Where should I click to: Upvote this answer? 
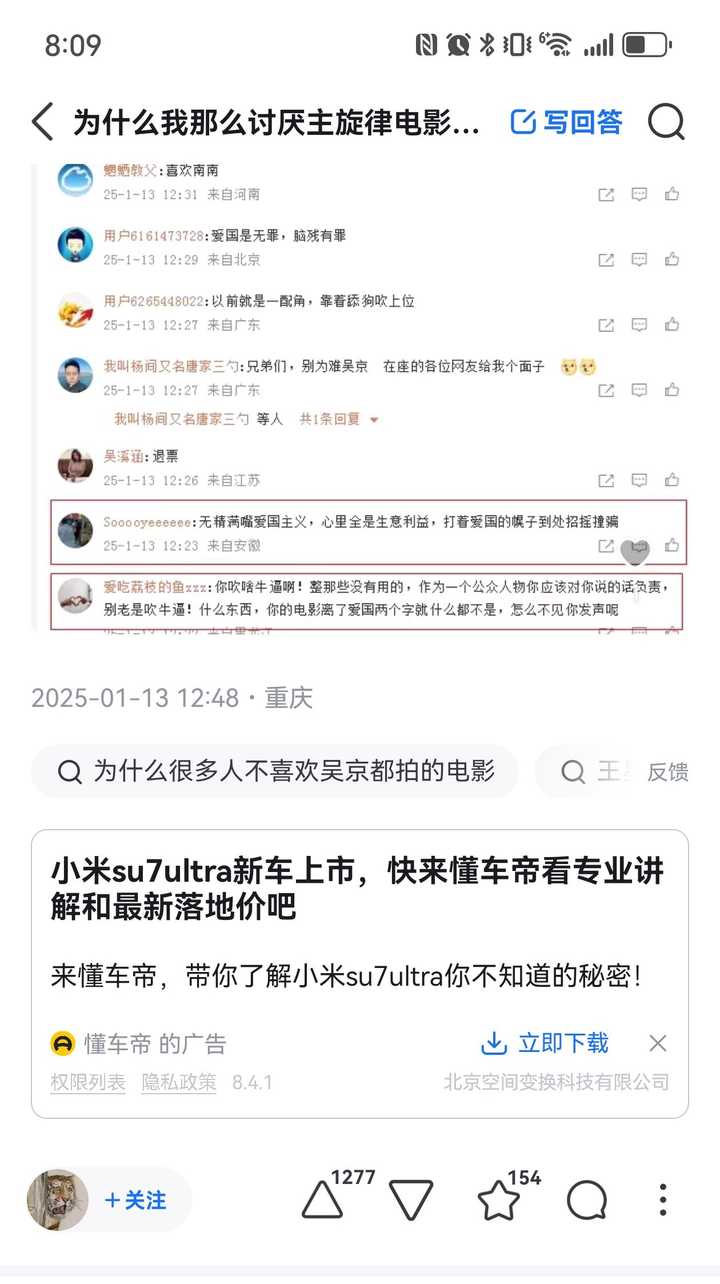(322, 1200)
